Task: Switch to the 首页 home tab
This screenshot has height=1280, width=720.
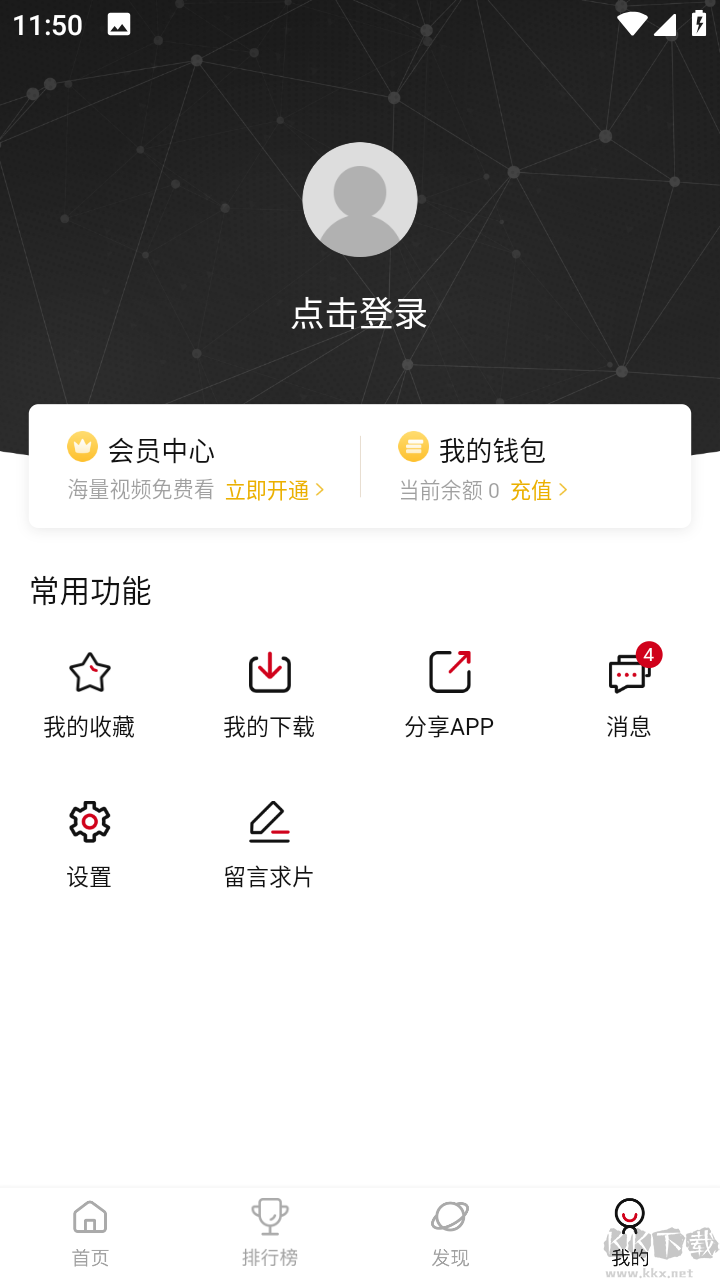Action: click(90, 1232)
